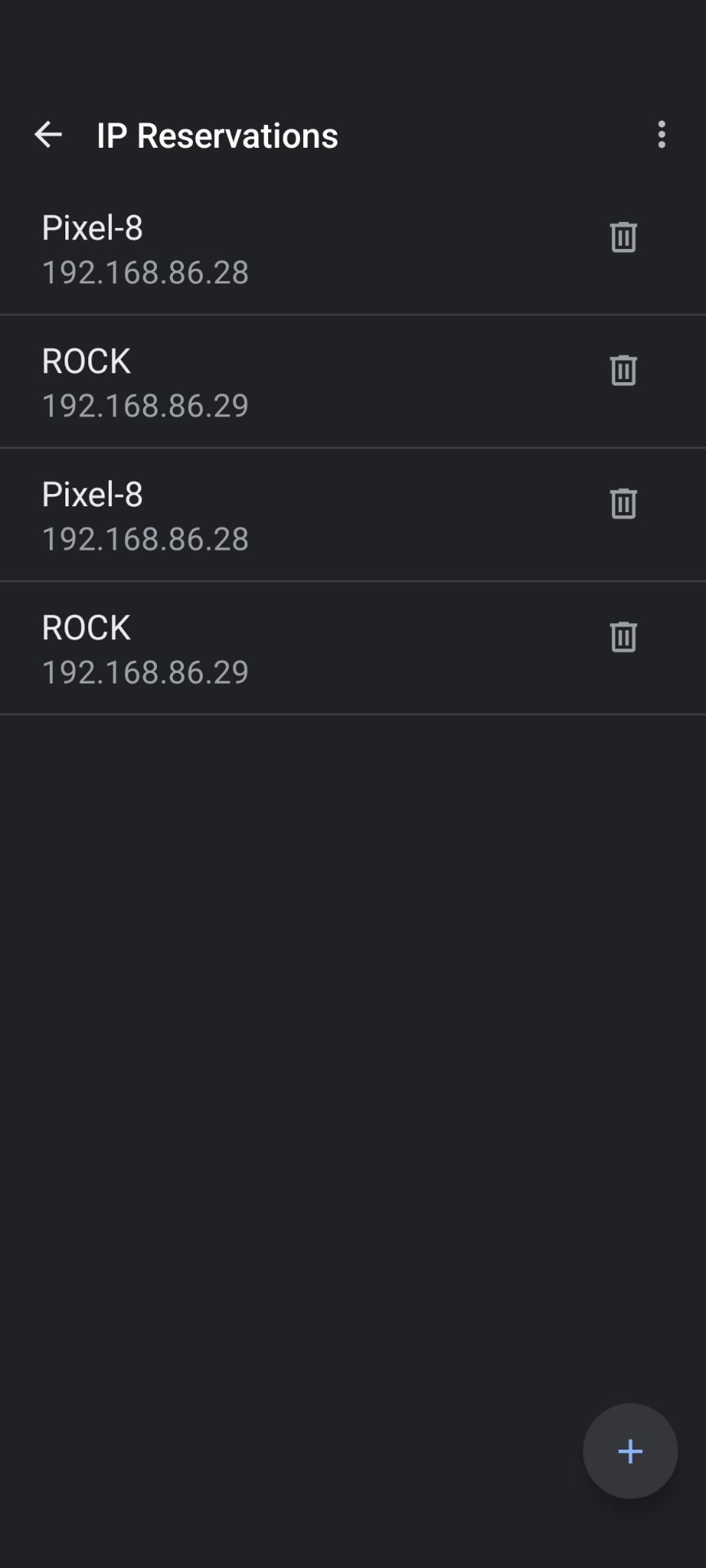Open the three-dot overflow menu

click(661, 135)
